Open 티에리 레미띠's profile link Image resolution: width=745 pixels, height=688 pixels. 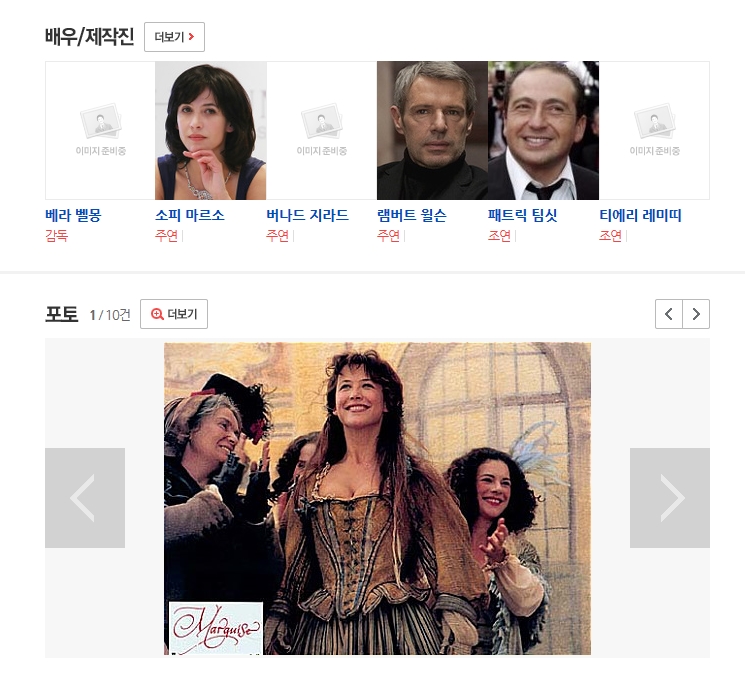(640, 215)
